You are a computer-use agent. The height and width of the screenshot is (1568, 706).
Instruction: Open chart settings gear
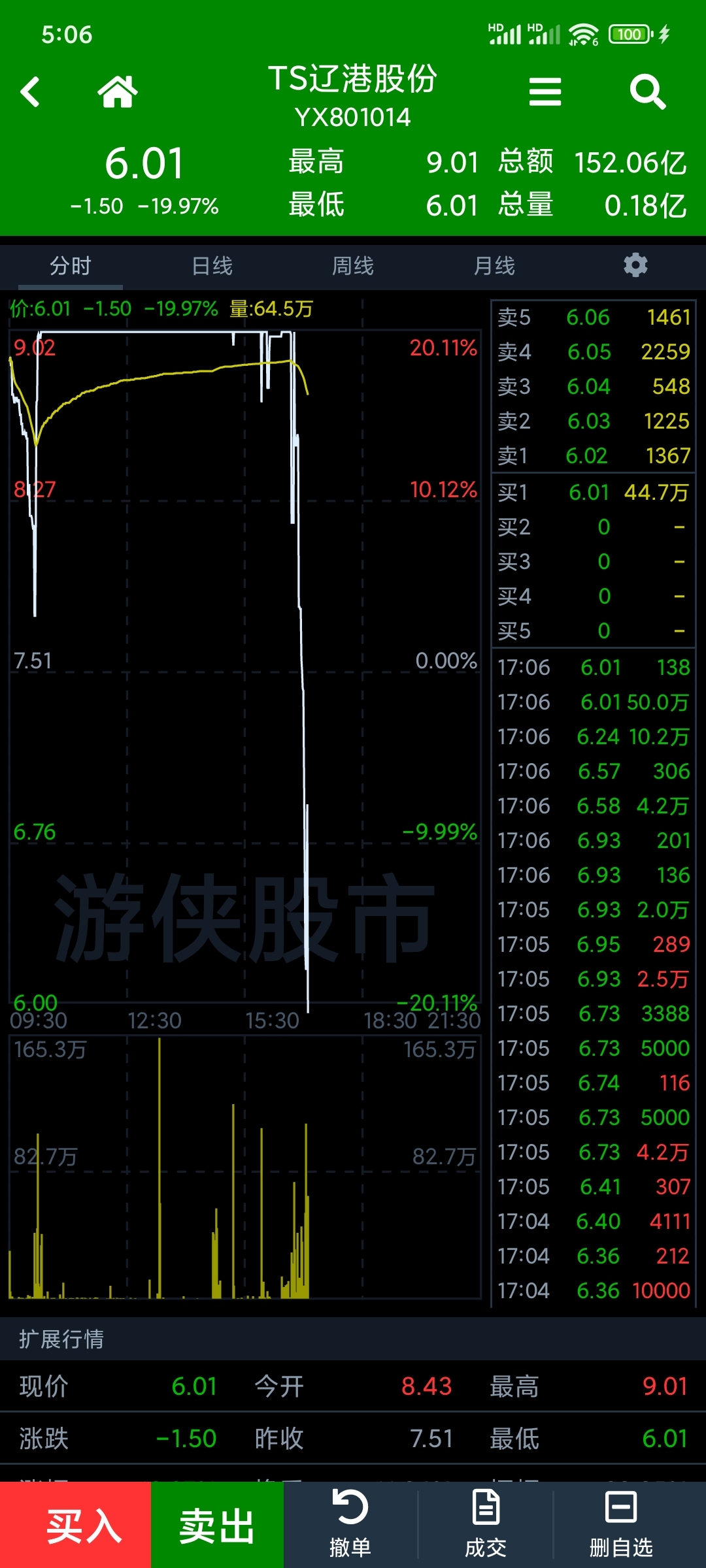pos(635,265)
